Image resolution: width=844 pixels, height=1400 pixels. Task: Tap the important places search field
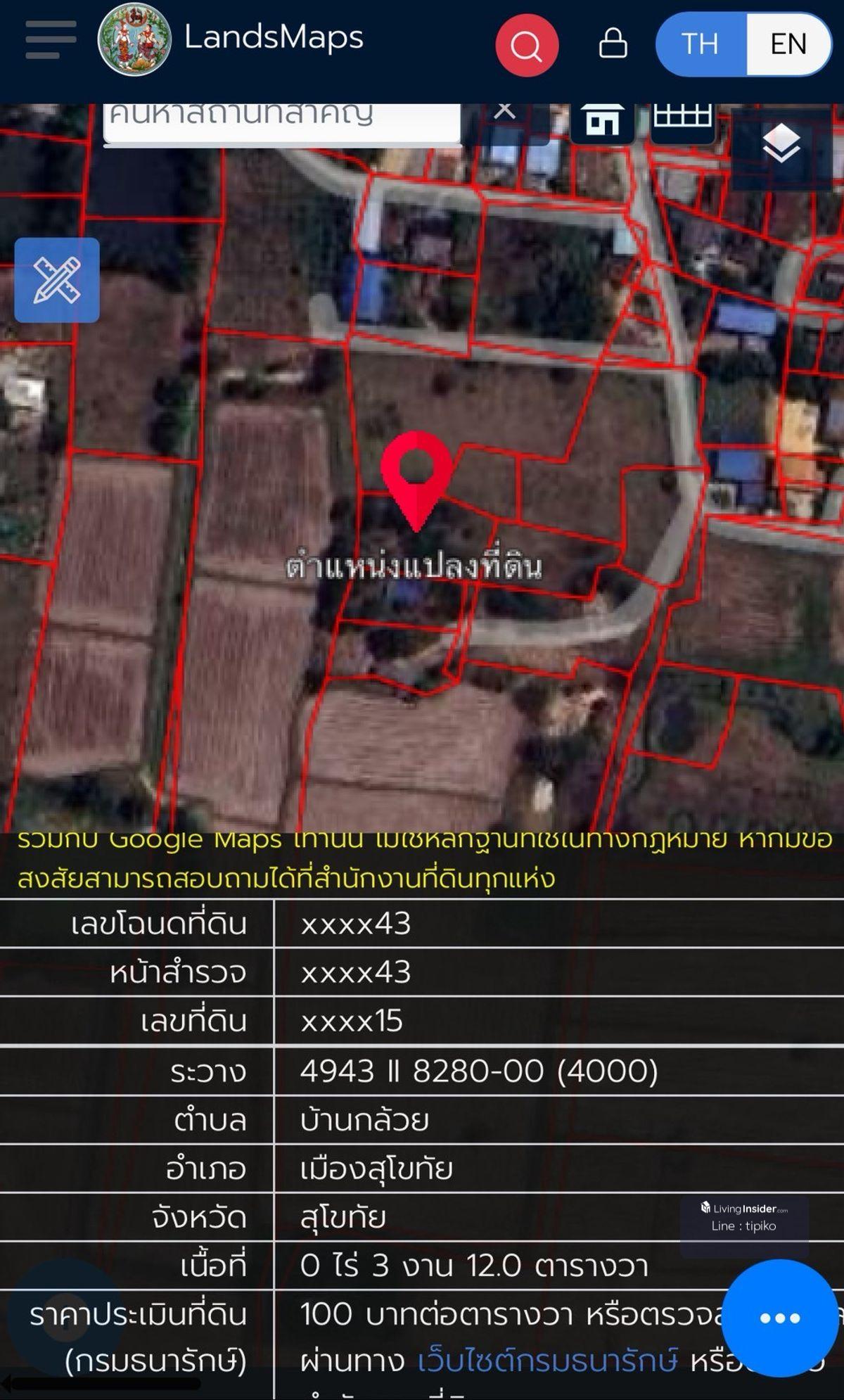(x=281, y=120)
